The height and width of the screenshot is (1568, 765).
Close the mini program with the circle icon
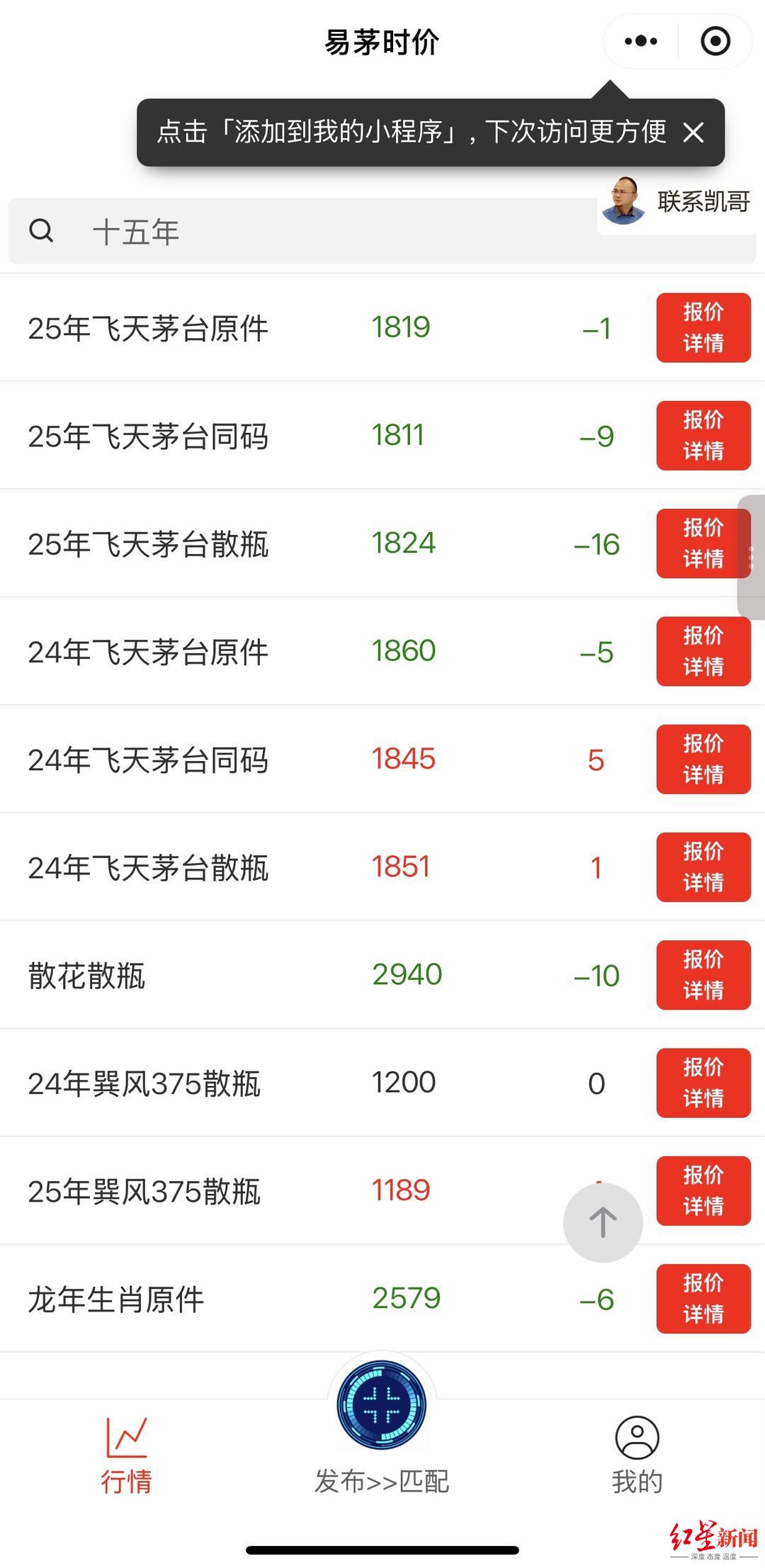click(715, 41)
